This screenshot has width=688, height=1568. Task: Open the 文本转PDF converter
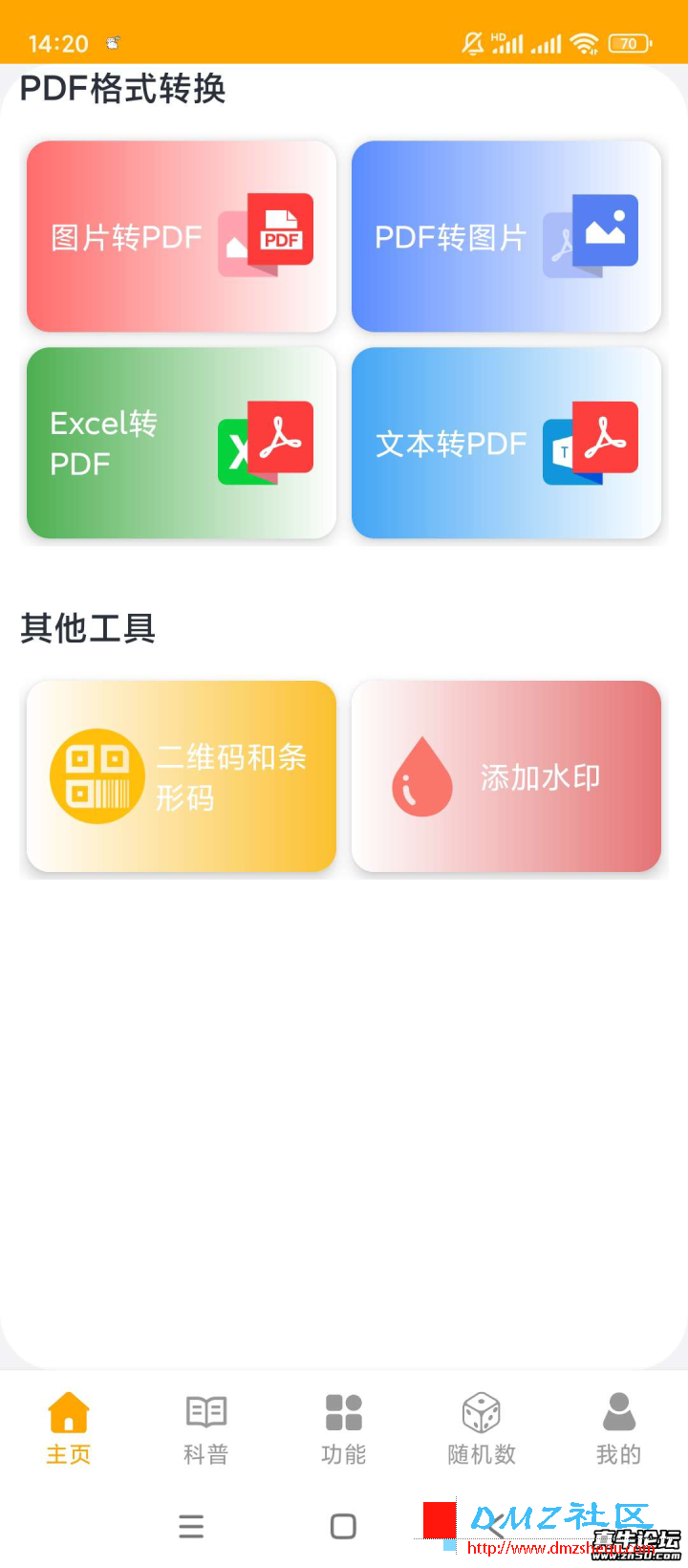(506, 443)
